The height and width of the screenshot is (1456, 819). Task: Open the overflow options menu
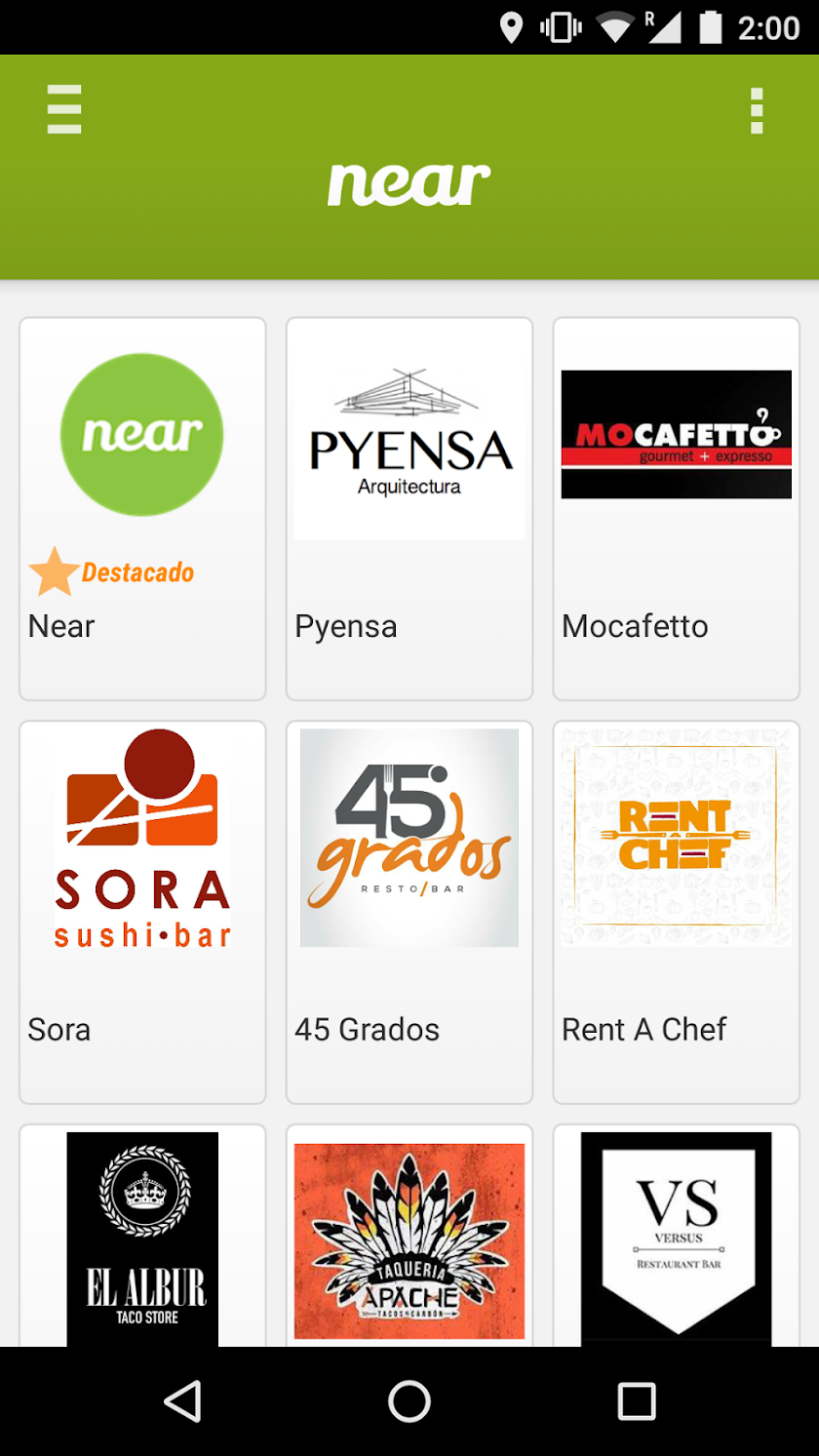(757, 110)
